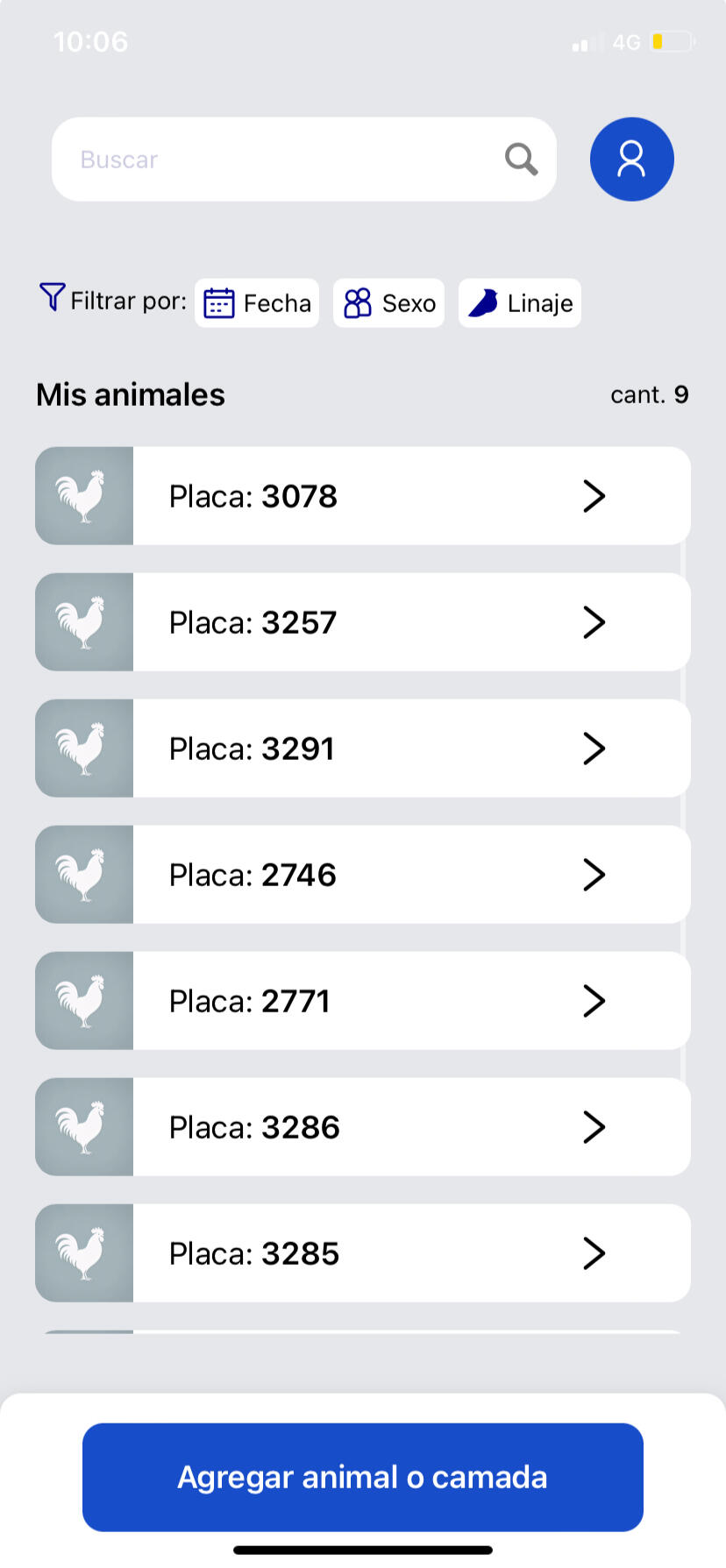Image resolution: width=726 pixels, height=1568 pixels.
Task: Tap the people icon on the Sexo filter
Action: pyautogui.click(x=357, y=302)
